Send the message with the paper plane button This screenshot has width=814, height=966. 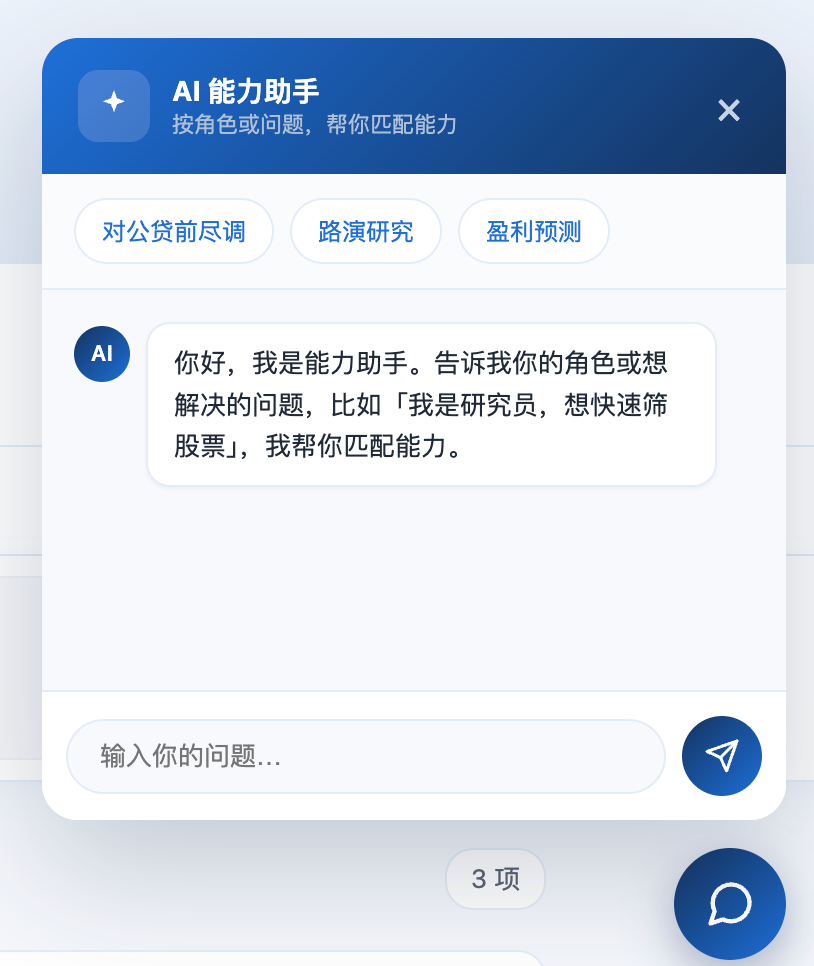[722, 755]
